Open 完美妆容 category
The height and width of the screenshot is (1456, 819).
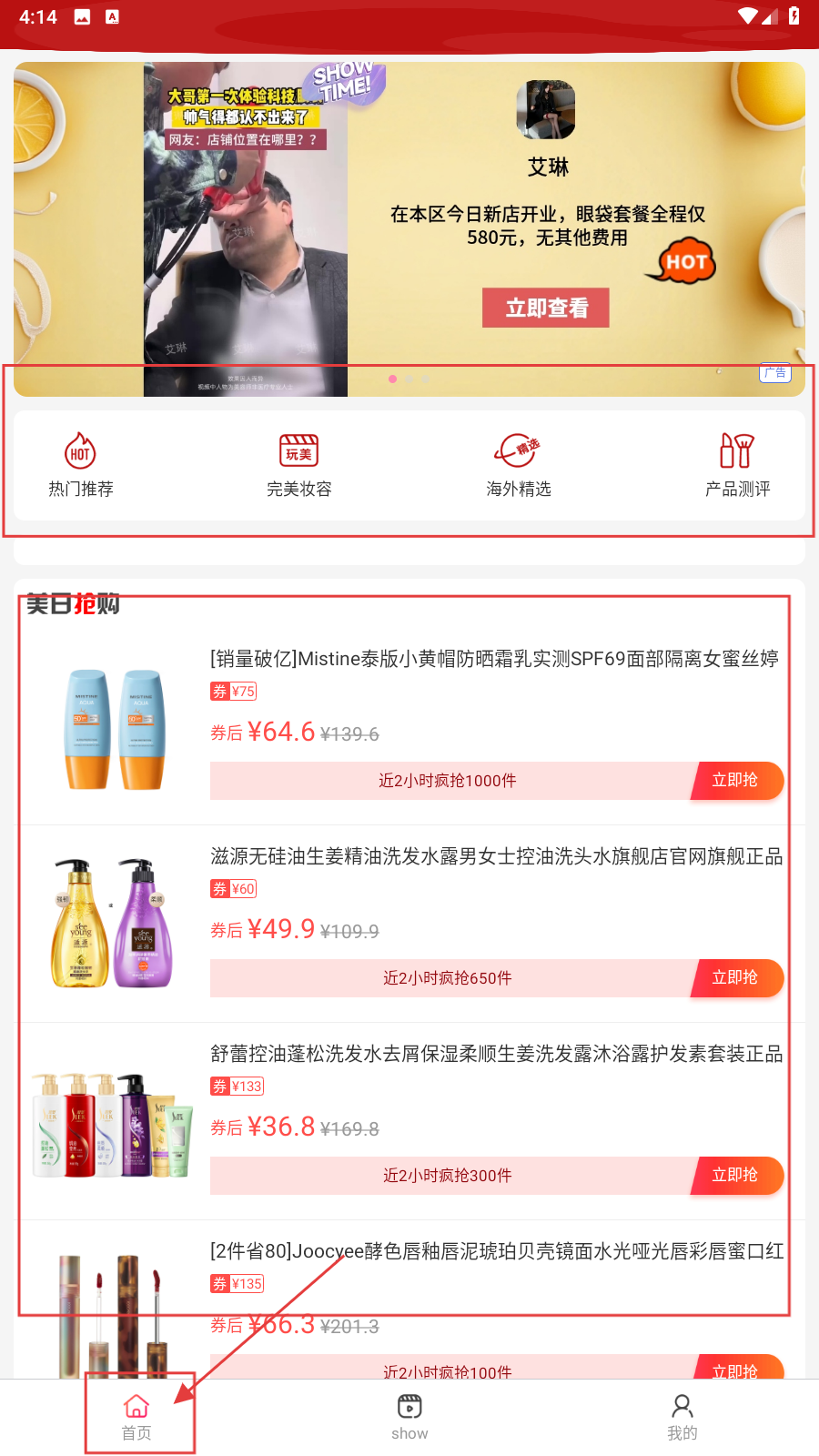pos(299,465)
